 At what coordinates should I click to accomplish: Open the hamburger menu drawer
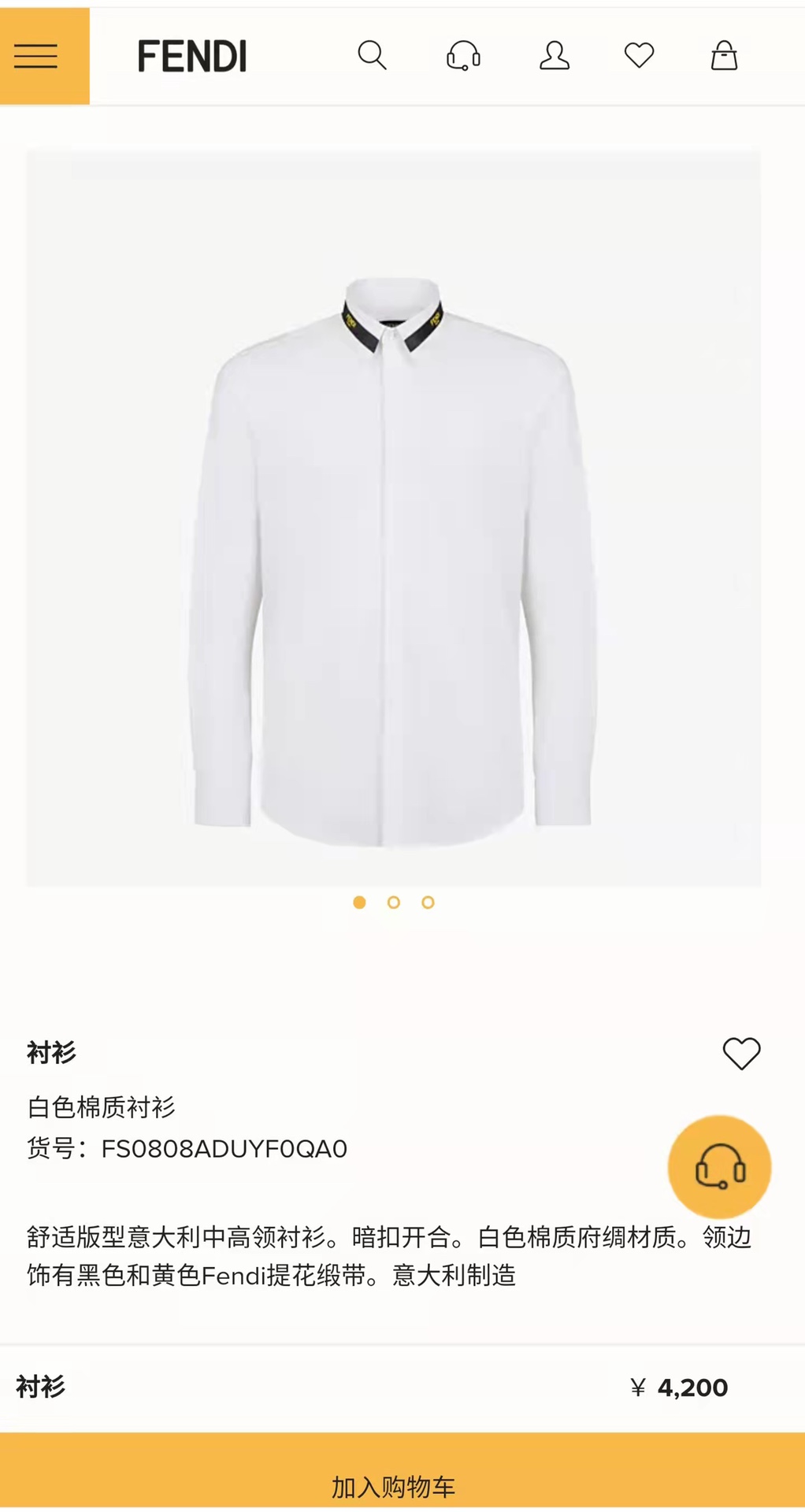(36, 56)
